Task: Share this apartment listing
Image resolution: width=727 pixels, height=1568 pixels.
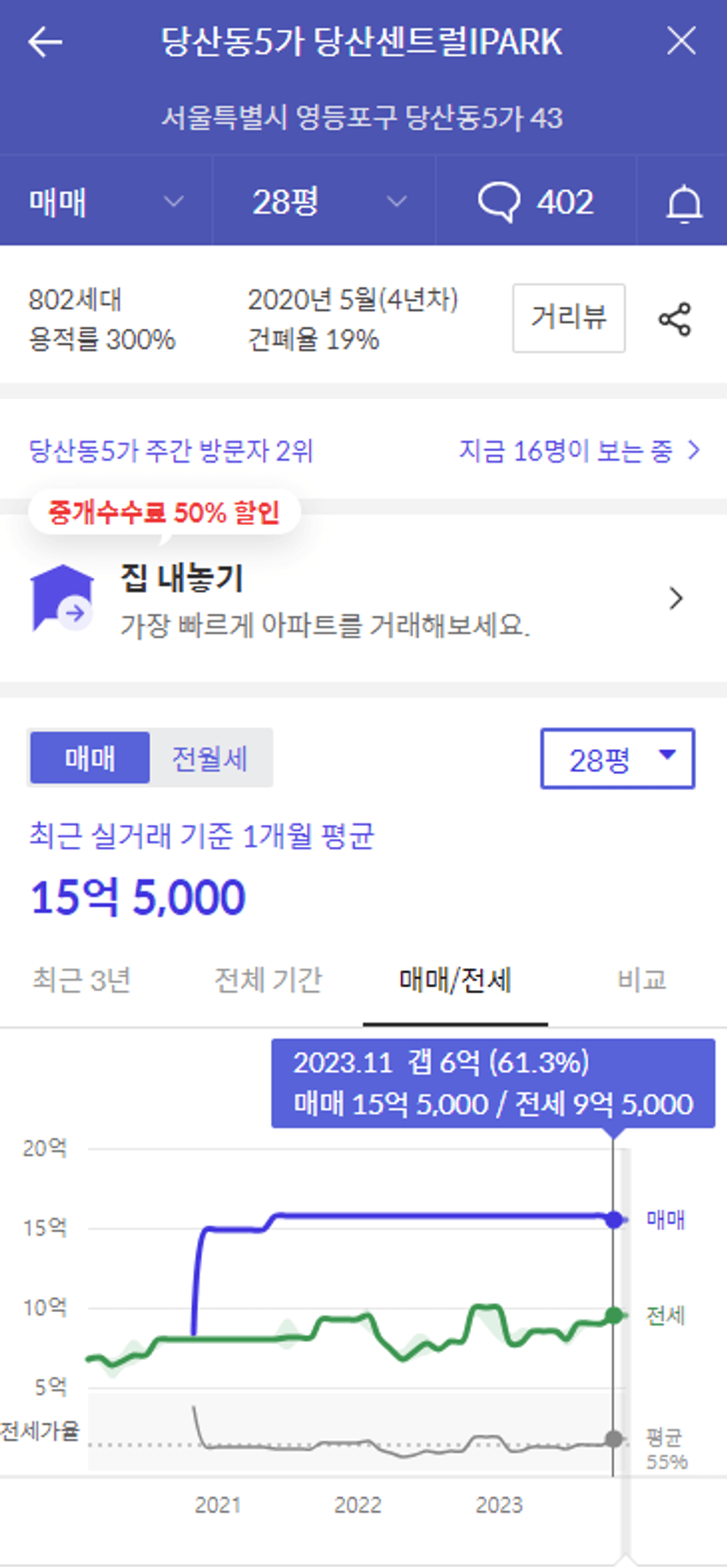Action: (x=674, y=318)
